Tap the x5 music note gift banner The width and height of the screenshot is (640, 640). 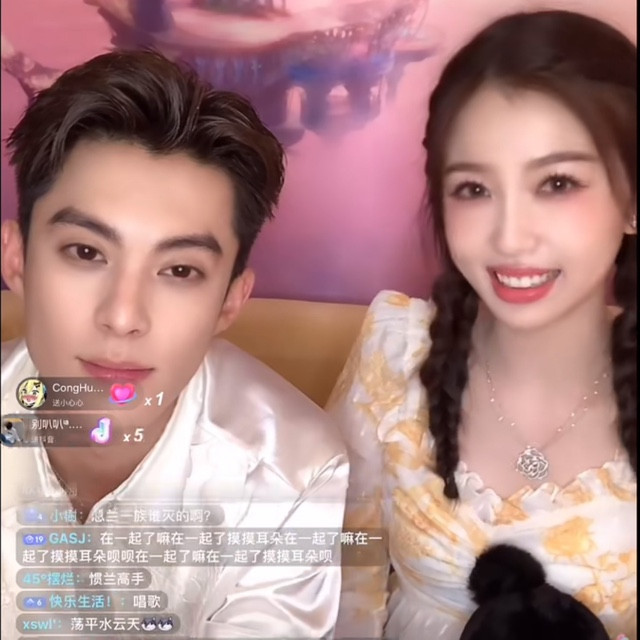pos(73,431)
